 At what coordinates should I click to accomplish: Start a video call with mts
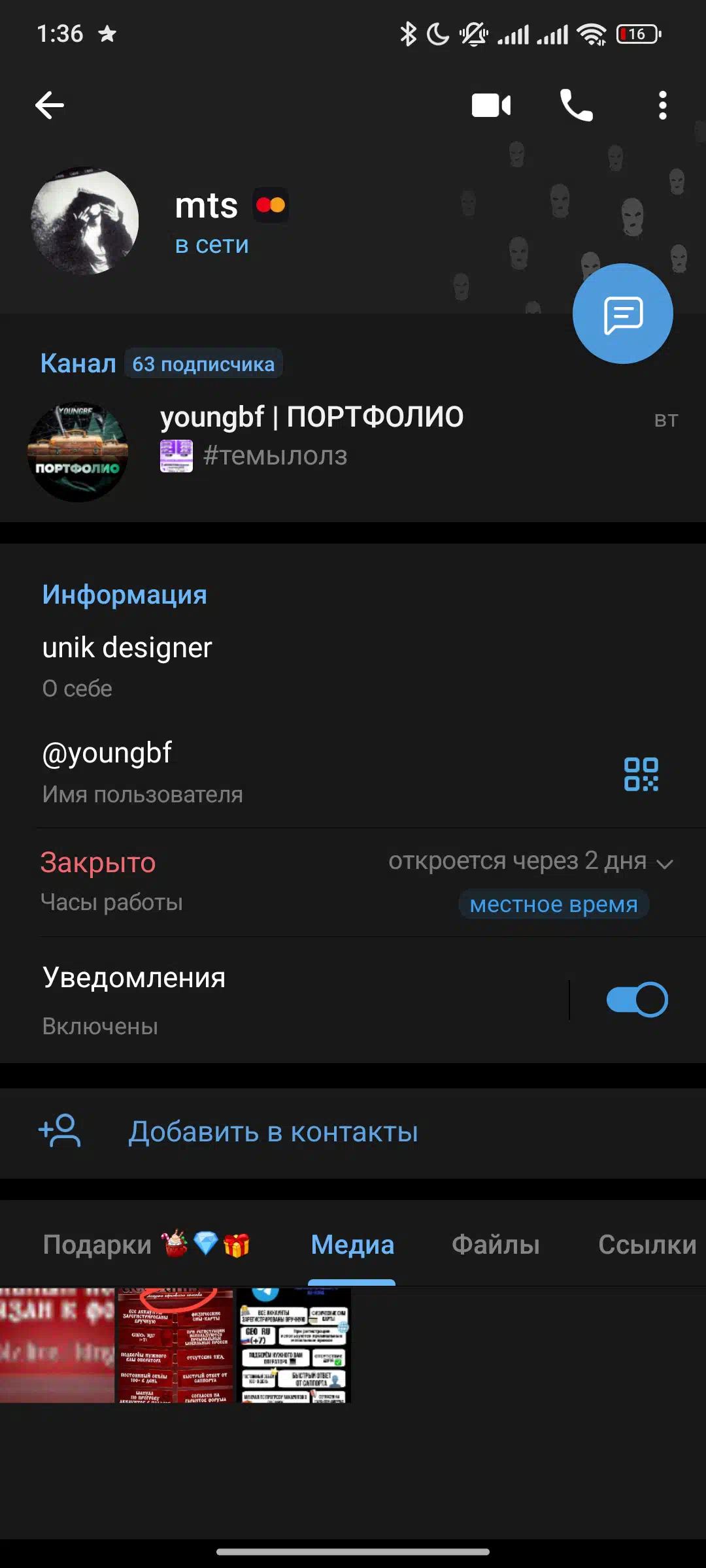[491, 105]
